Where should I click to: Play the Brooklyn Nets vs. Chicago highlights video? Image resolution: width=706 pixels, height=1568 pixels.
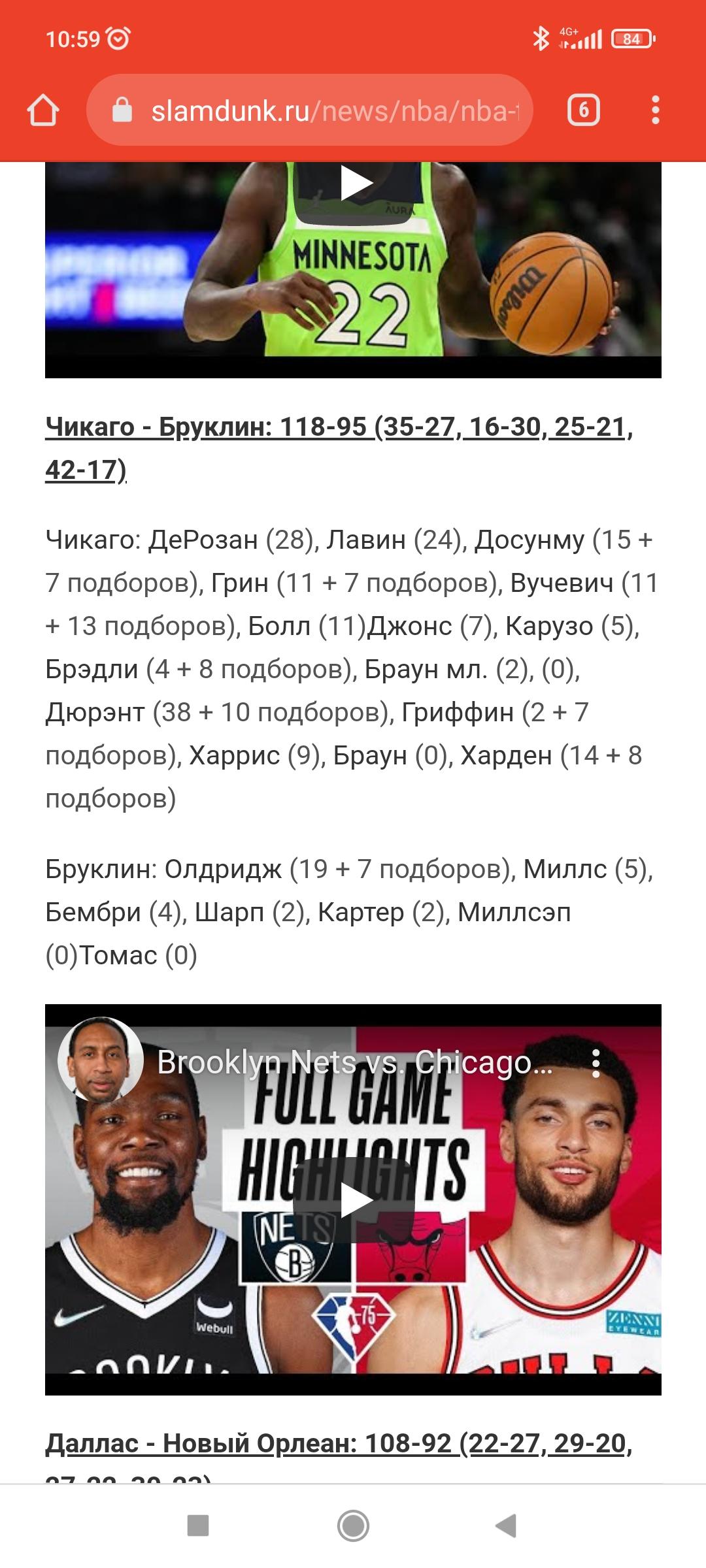click(x=354, y=1201)
